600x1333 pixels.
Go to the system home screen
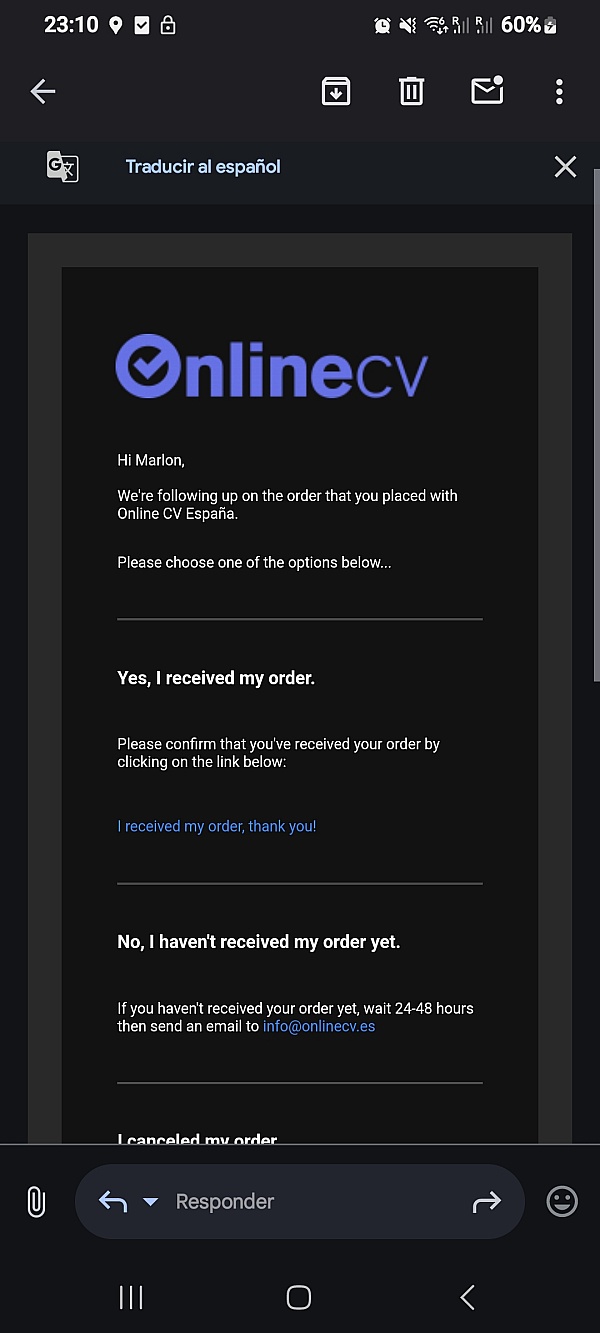point(299,1297)
